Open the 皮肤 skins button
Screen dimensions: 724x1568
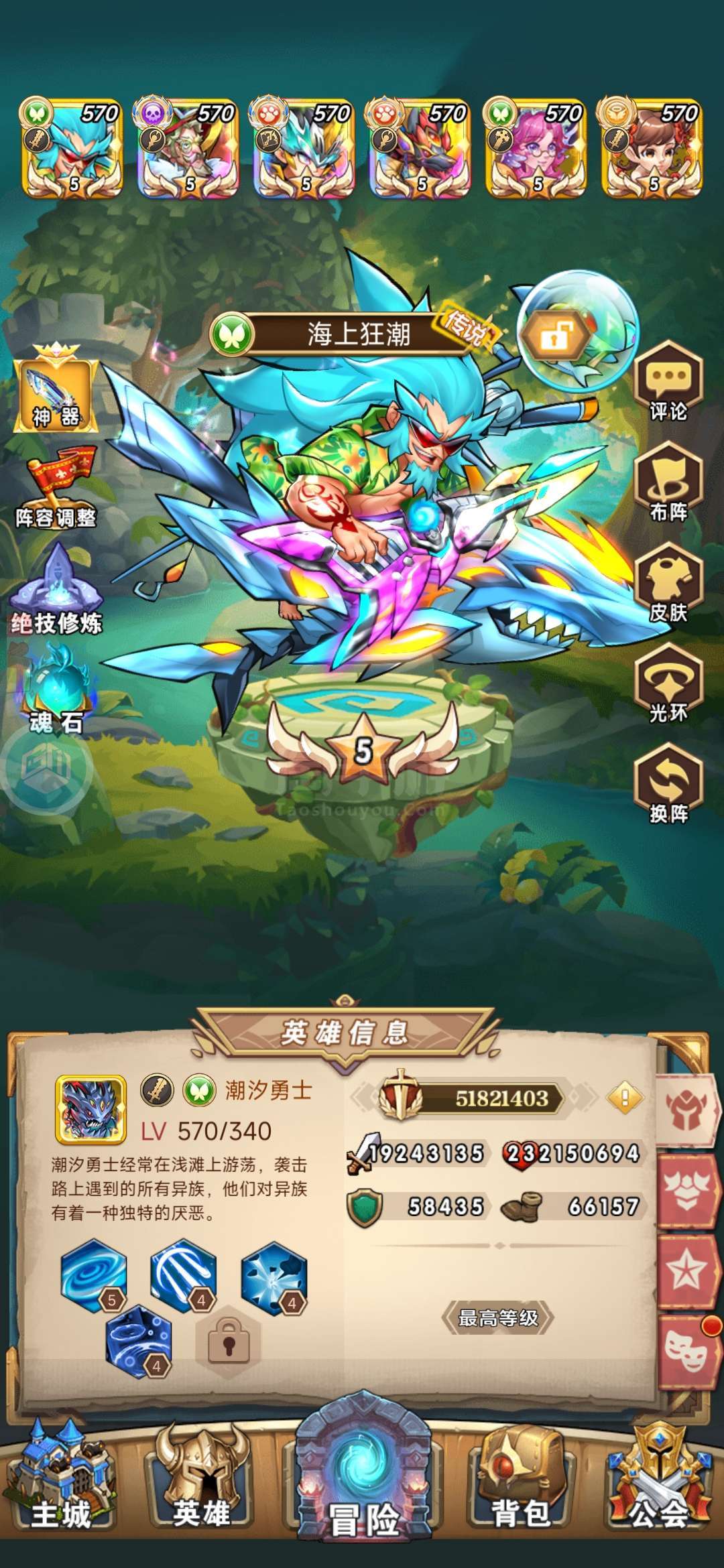click(668, 583)
